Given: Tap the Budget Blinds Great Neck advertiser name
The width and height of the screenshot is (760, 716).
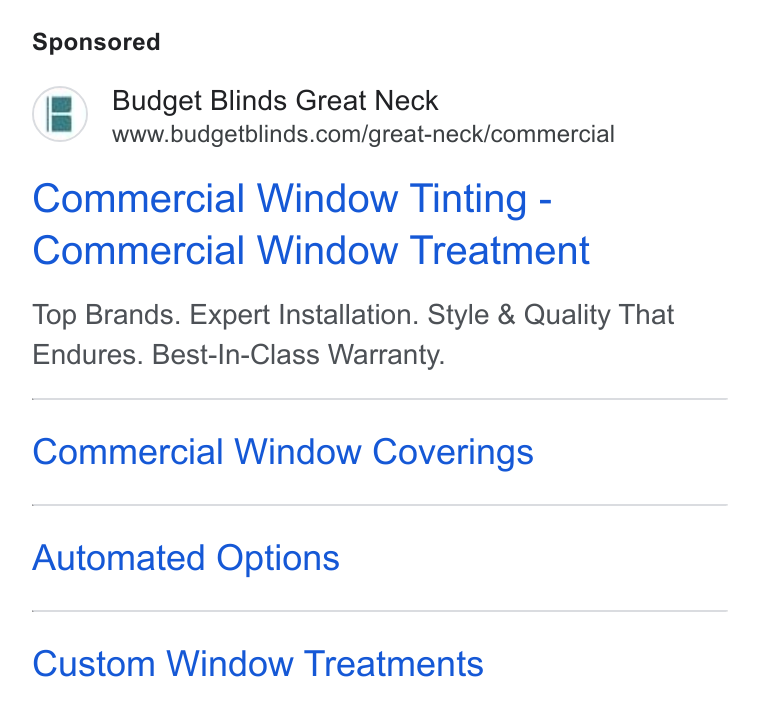Looking at the screenshot, I should click(x=275, y=101).
